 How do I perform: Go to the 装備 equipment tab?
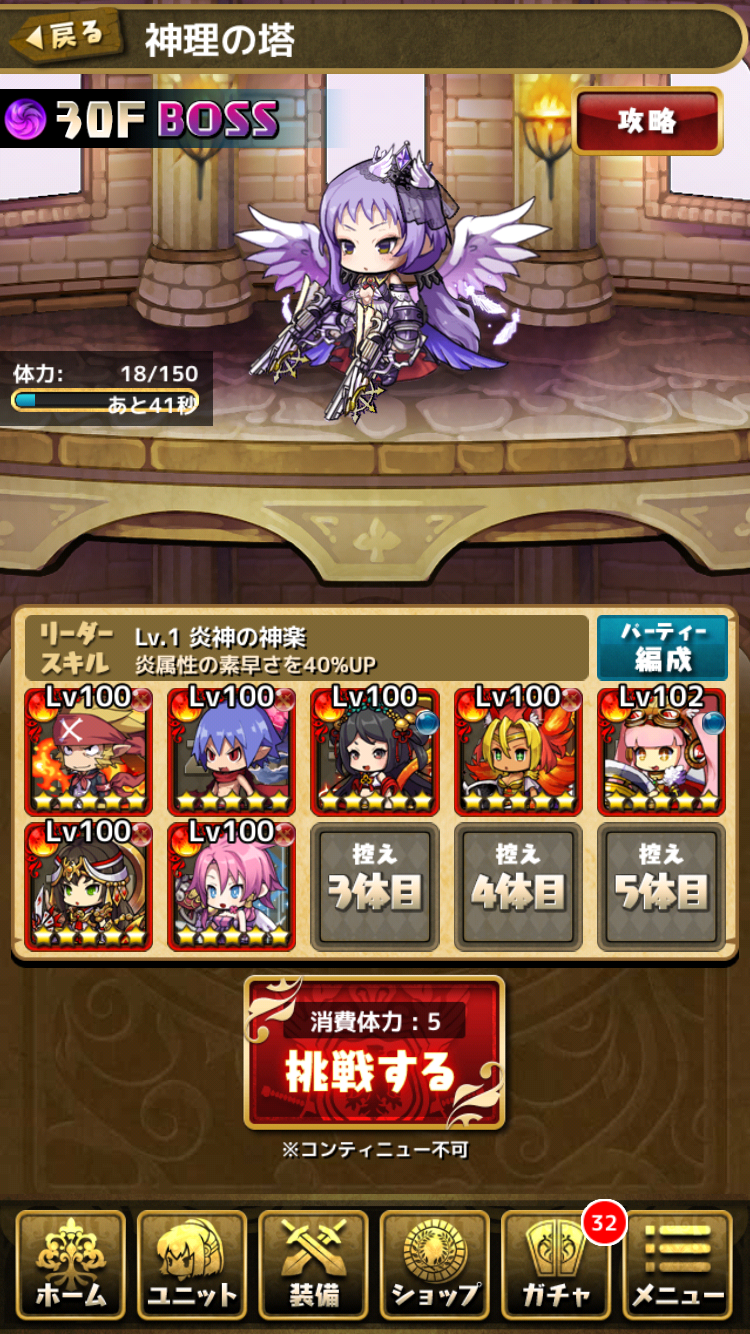point(313,1265)
